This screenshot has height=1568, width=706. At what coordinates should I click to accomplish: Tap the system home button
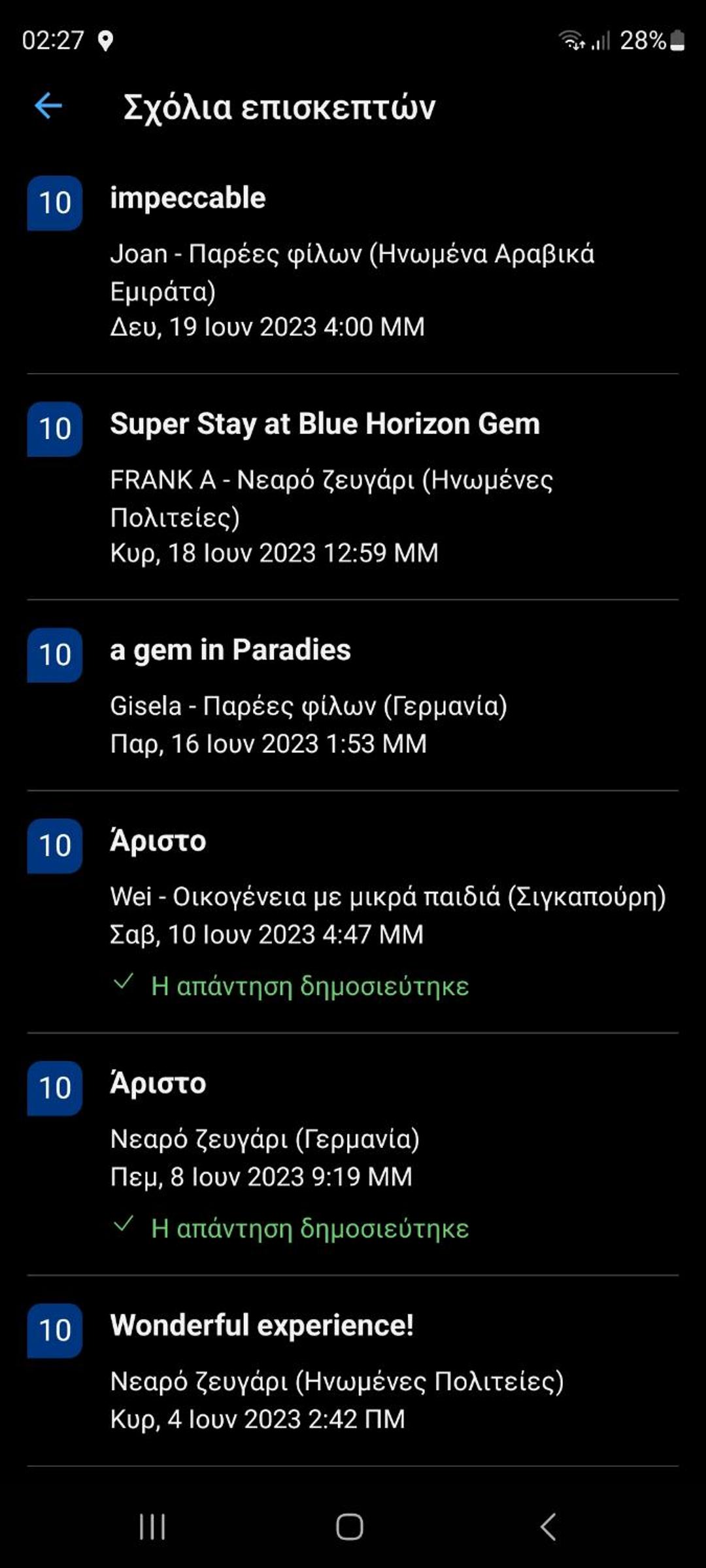click(x=350, y=1527)
